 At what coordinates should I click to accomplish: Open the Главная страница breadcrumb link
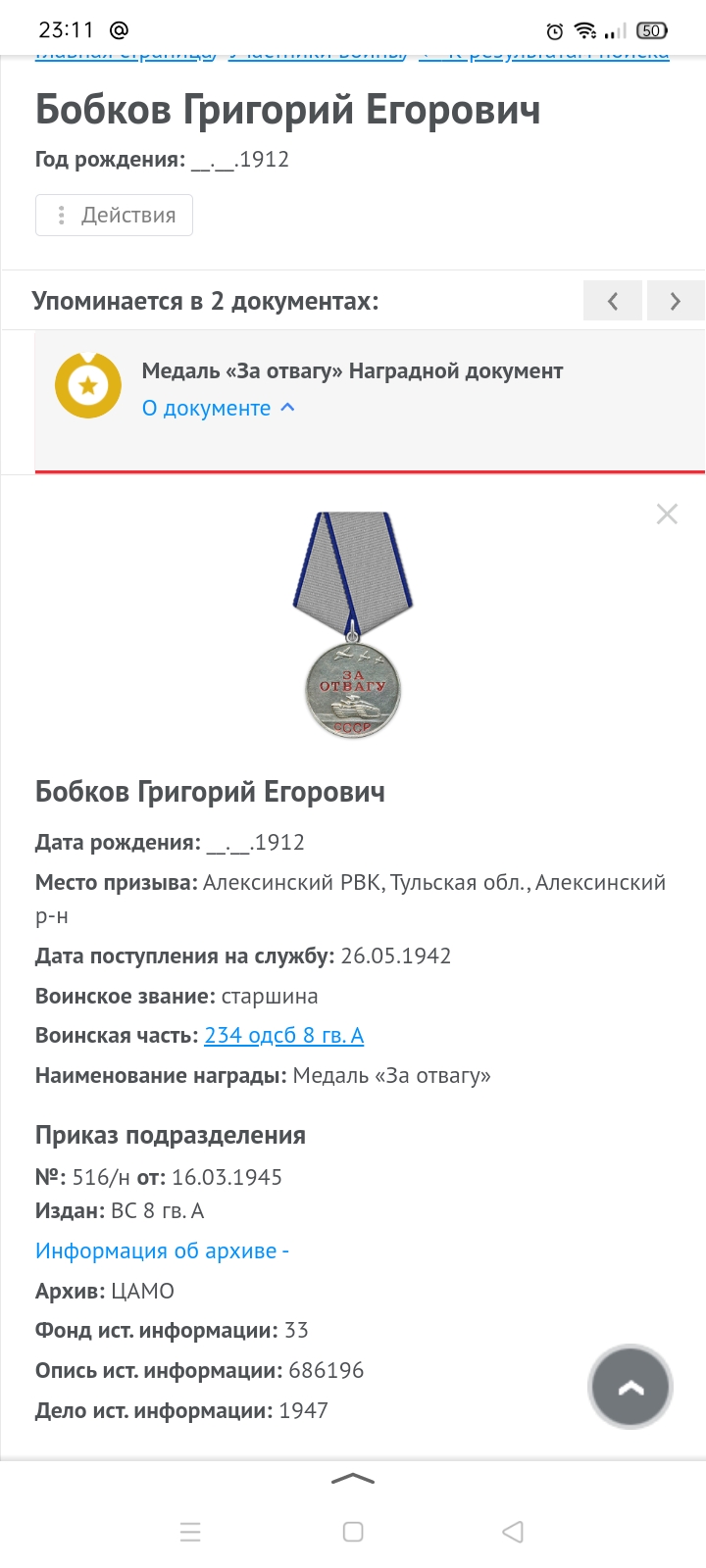pyautogui.click(x=125, y=54)
